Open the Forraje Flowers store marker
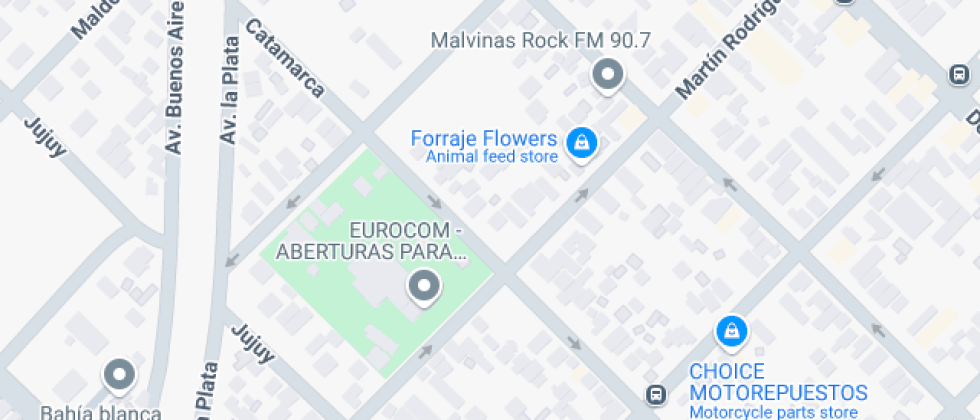This screenshot has width=980, height=420. point(580,144)
